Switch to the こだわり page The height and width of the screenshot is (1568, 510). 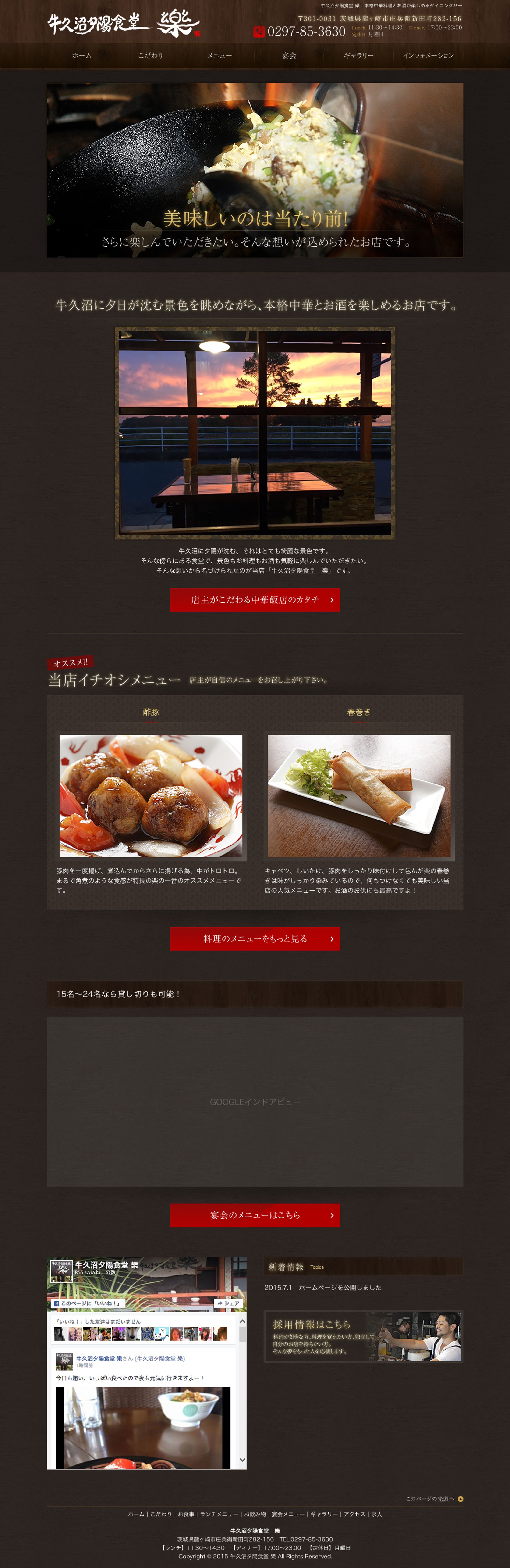pyautogui.click(x=150, y=55)
